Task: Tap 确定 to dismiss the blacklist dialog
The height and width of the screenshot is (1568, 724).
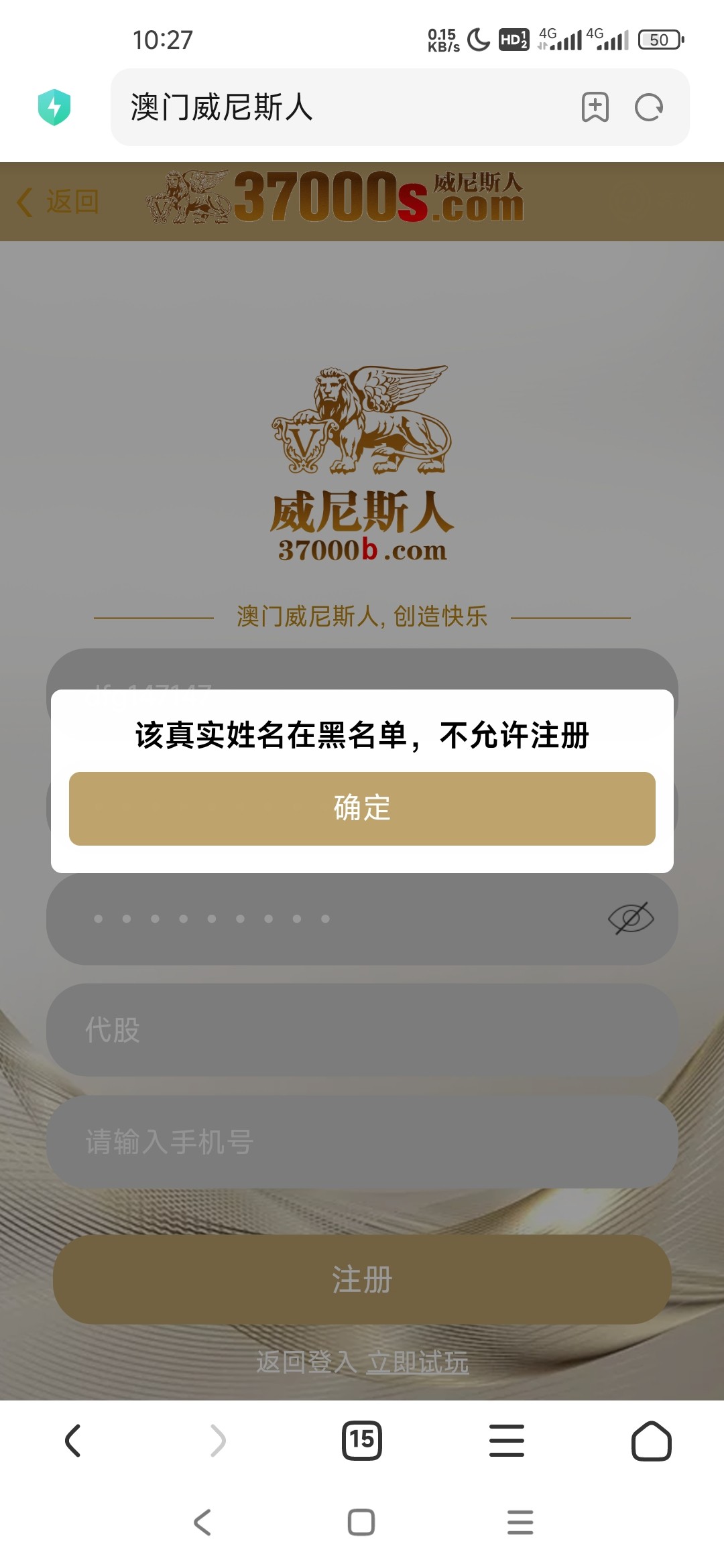Action: coord(362,808)
